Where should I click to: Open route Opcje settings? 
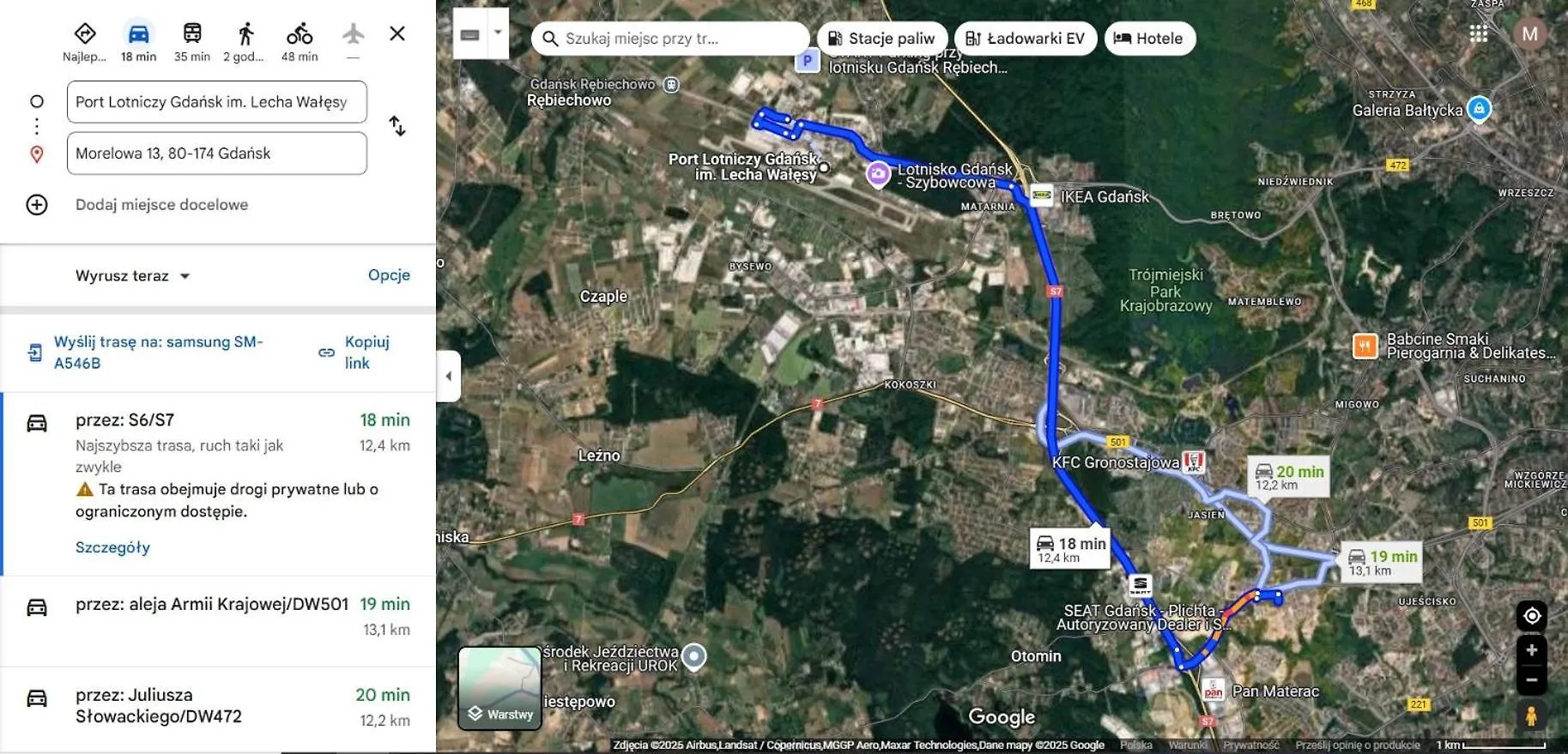click(389, 275)
